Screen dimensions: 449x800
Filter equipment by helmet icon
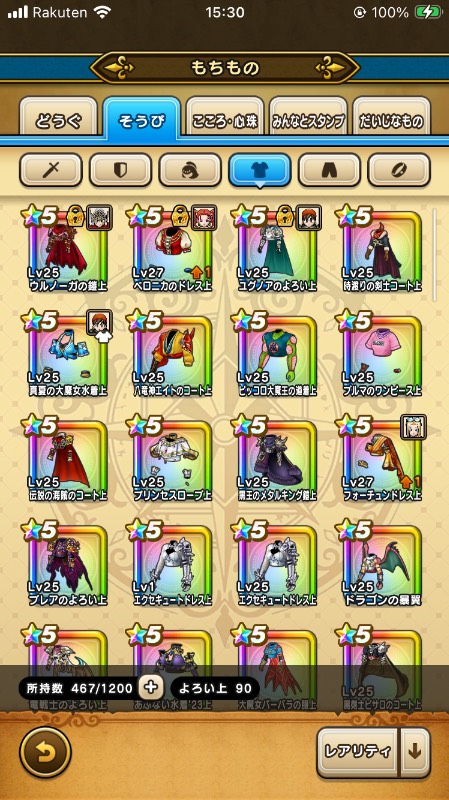tap(190, 170)
